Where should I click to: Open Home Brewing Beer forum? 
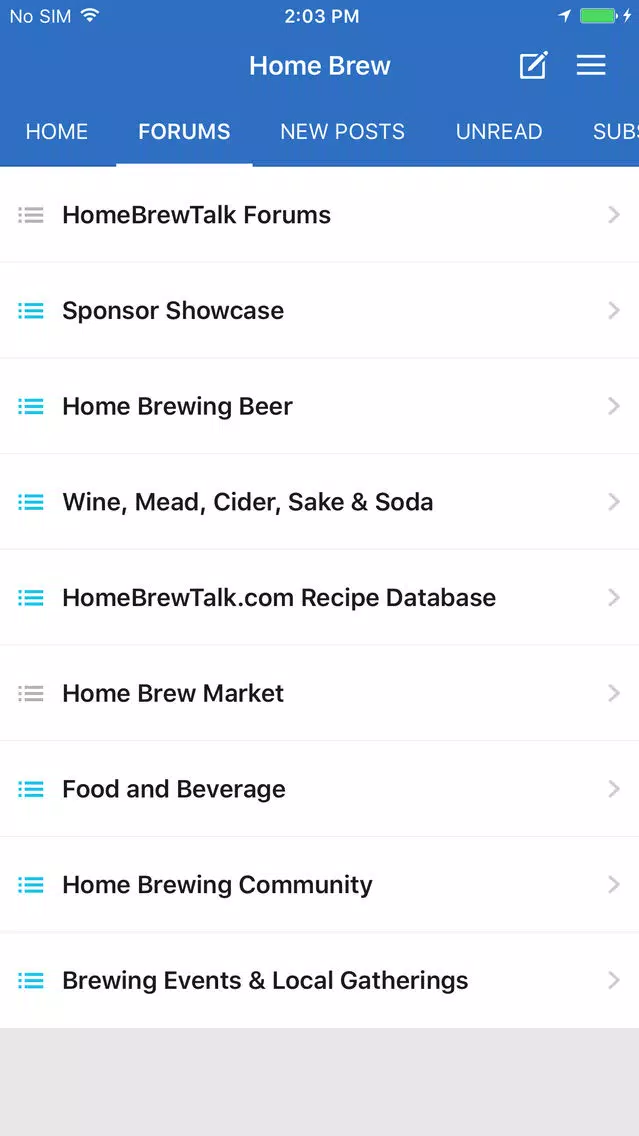click(x=320, y=406)
